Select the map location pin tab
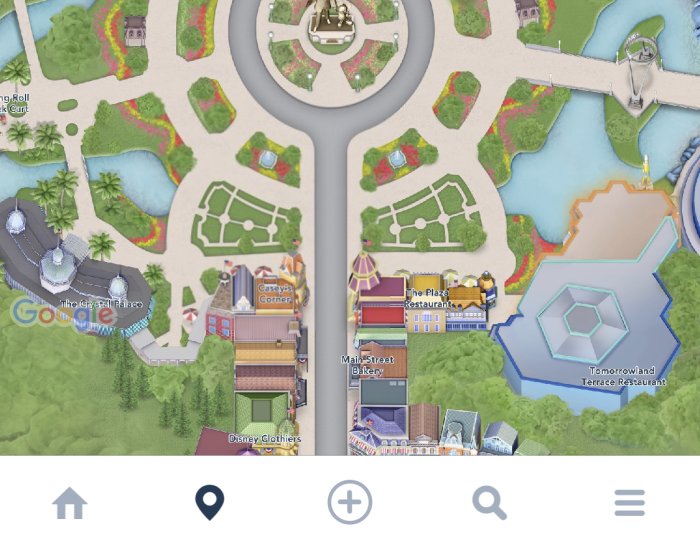The height and width of the screenshot is (552, 700). [x=209, y=502]
